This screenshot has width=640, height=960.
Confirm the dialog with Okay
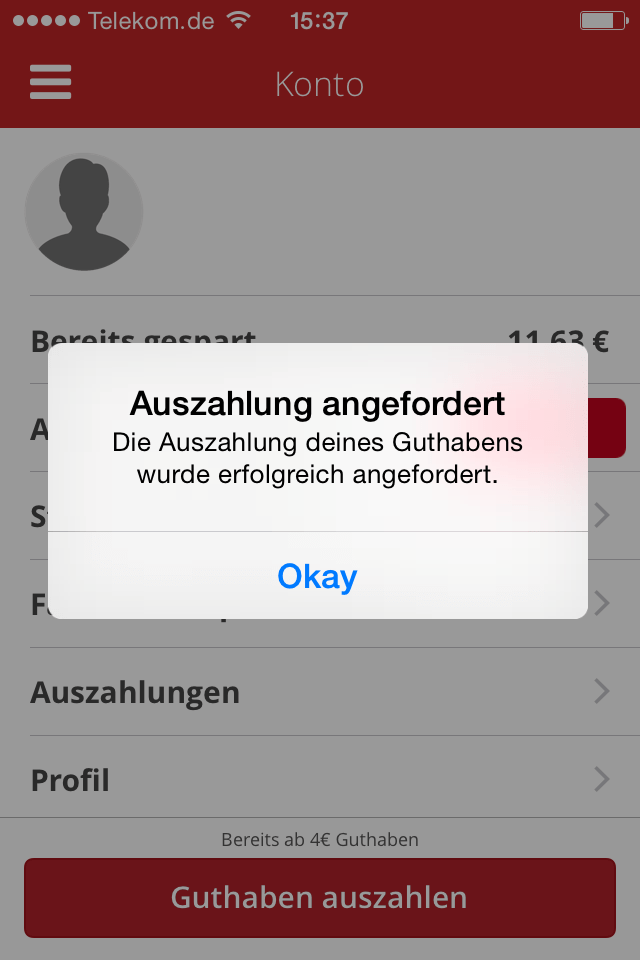coord(317,576)
